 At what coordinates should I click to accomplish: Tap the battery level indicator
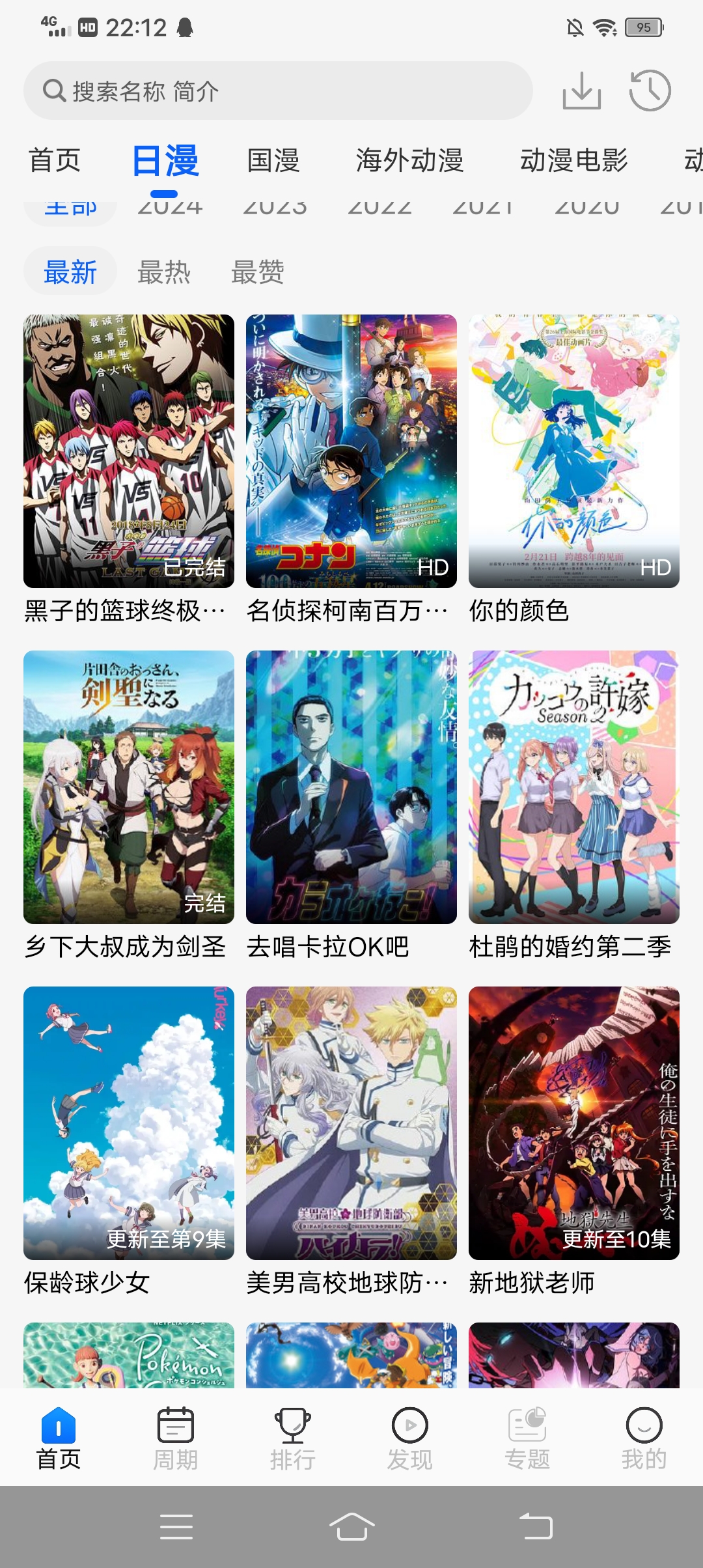click(x=643, y=27)
